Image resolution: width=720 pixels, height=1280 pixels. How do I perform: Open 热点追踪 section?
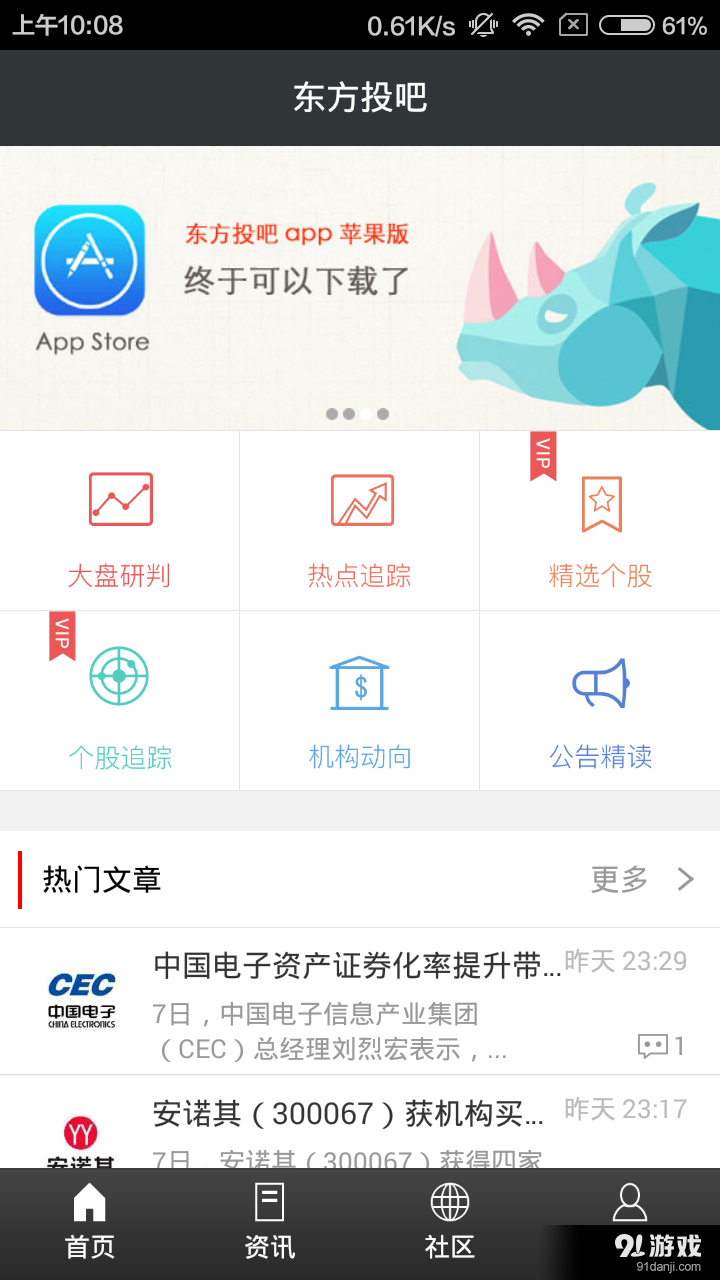pos(360,522)
